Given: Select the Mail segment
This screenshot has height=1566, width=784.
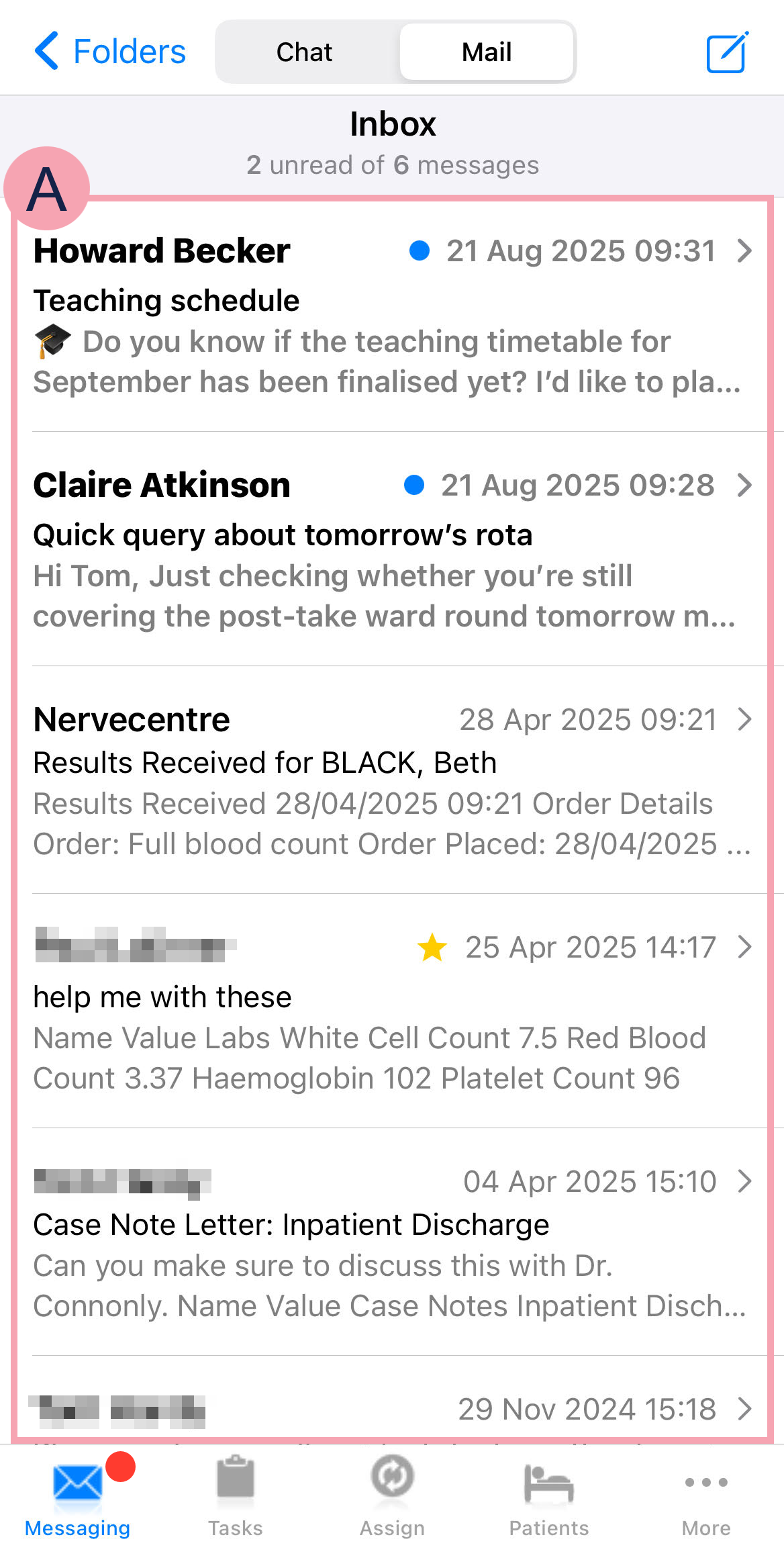Looking at the screenshot, I should click(x=487, y=52).
